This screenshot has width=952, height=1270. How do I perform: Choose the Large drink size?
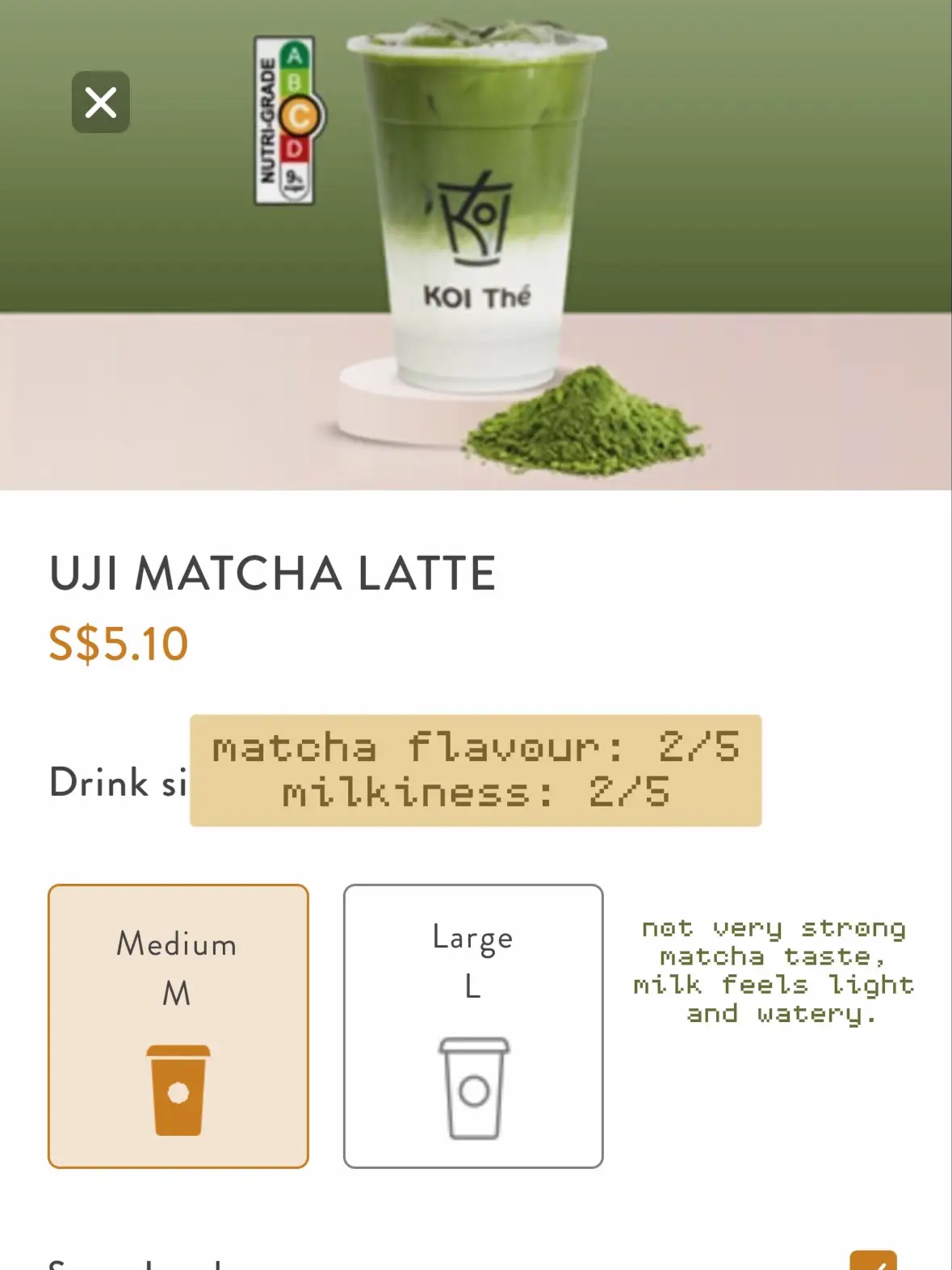473,1025
